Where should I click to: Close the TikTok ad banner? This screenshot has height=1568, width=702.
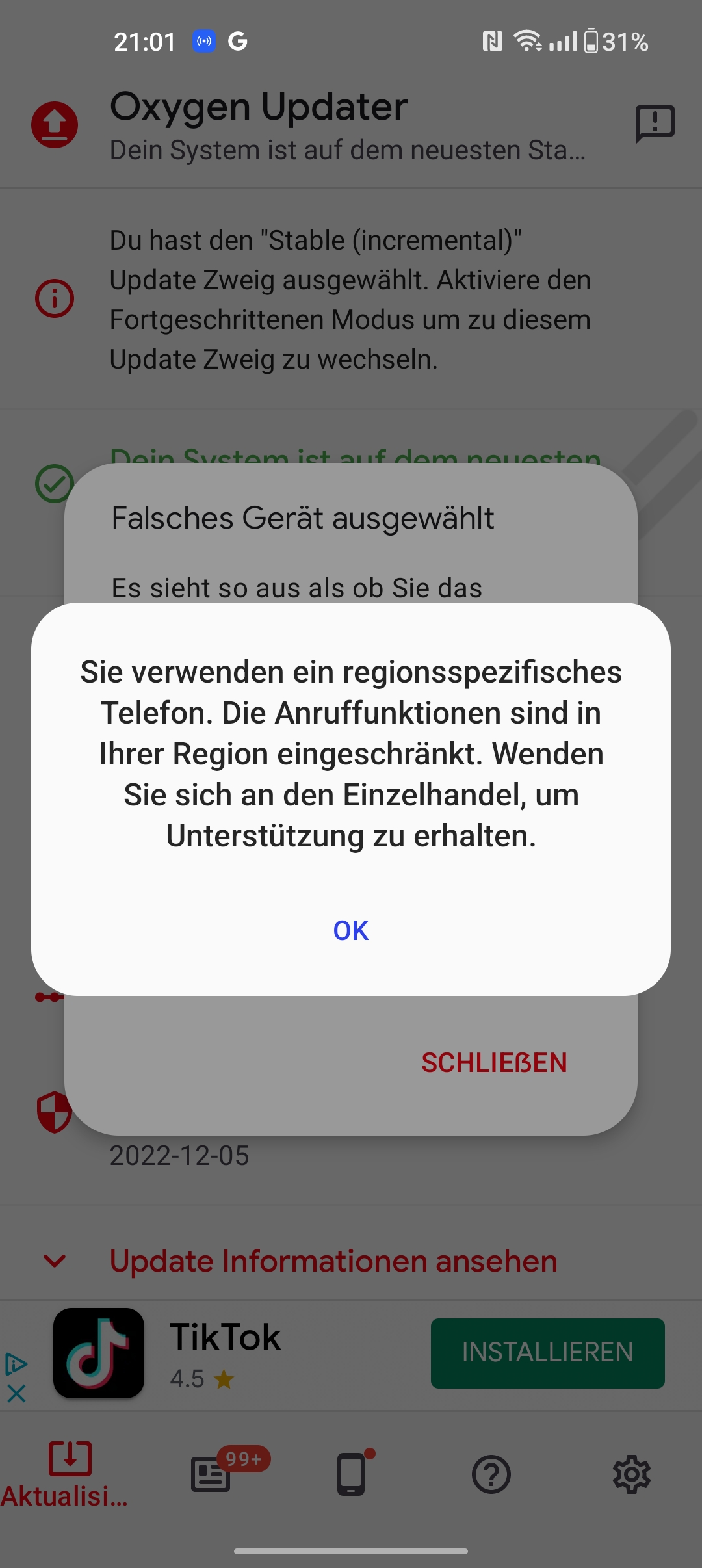point(16,1393)
